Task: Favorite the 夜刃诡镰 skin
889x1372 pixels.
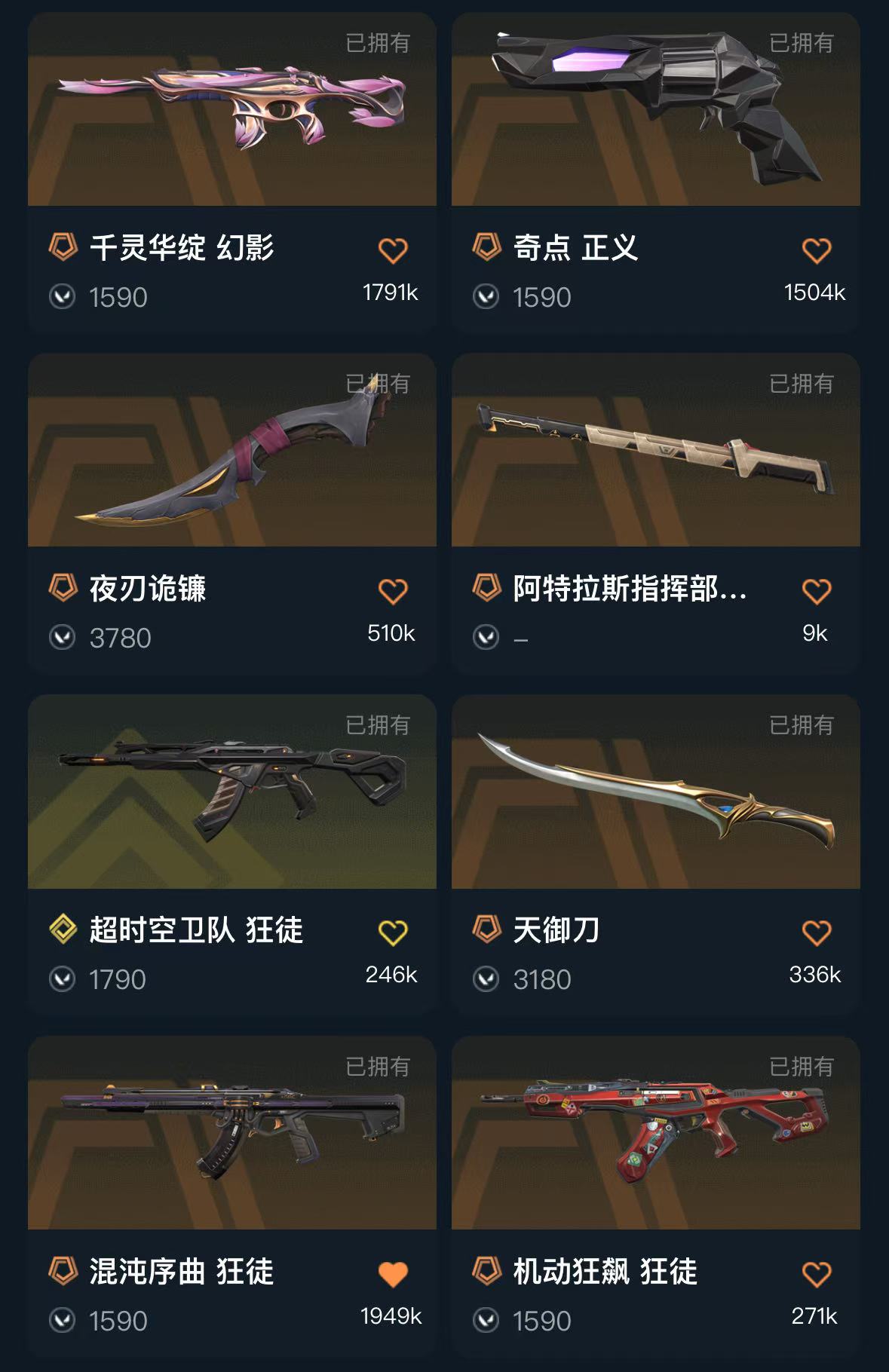Action: pos(392,592)
